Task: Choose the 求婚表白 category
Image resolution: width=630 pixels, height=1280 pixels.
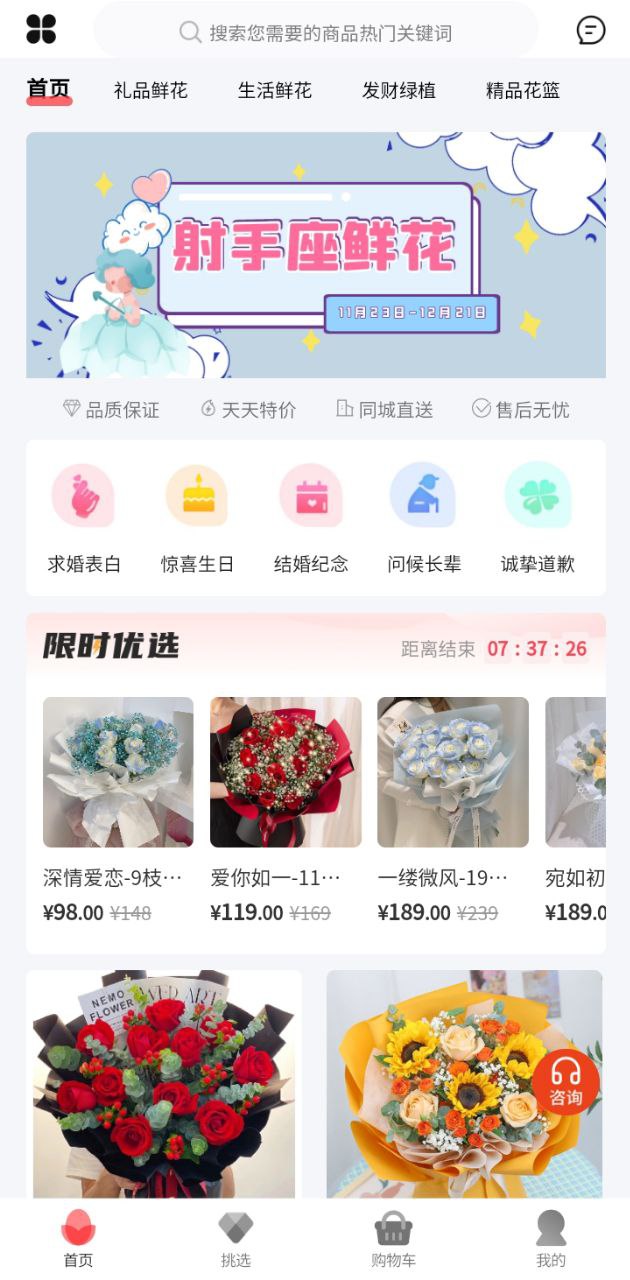Action: [84, 518]
